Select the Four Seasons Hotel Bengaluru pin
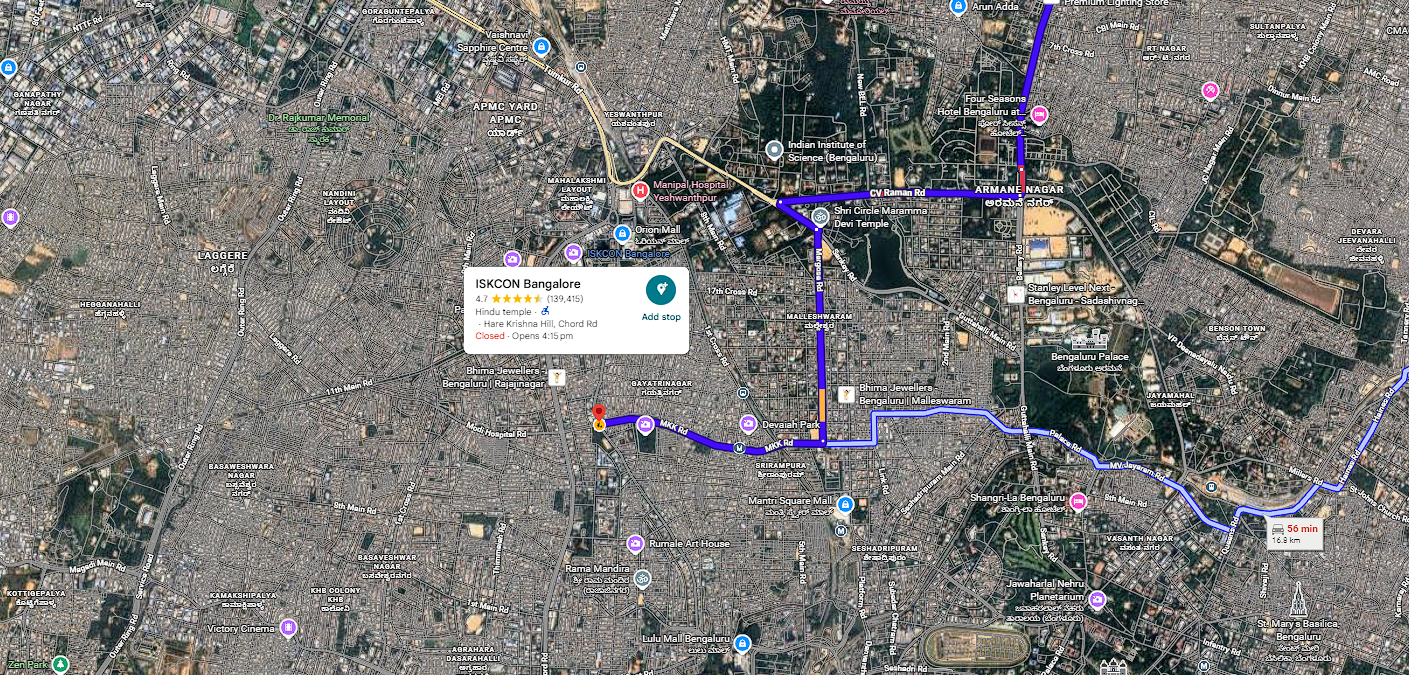This screenshot has width=1409, height=675. point(1038,115)
